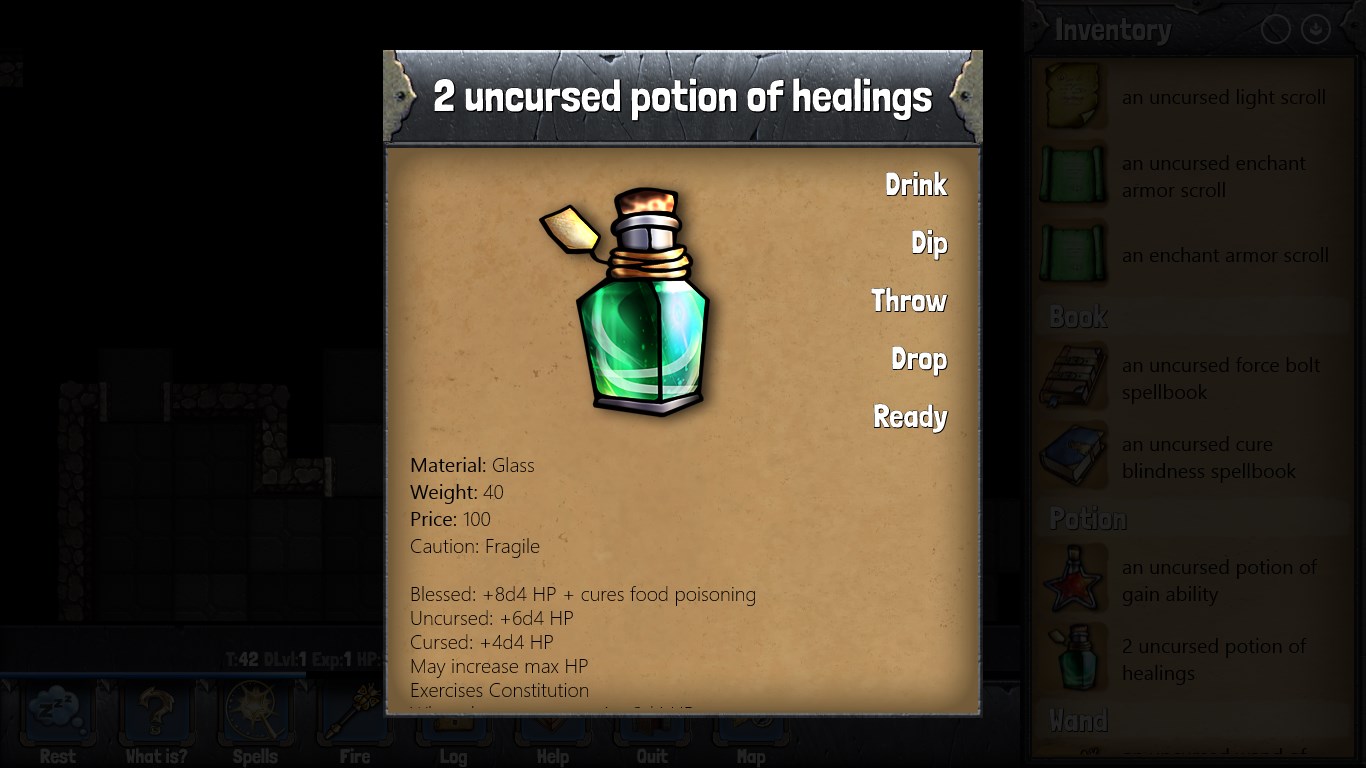Viewport: 1366px width, 768px height.
Task: Tap the Ready action
Action: click(909, 417)
